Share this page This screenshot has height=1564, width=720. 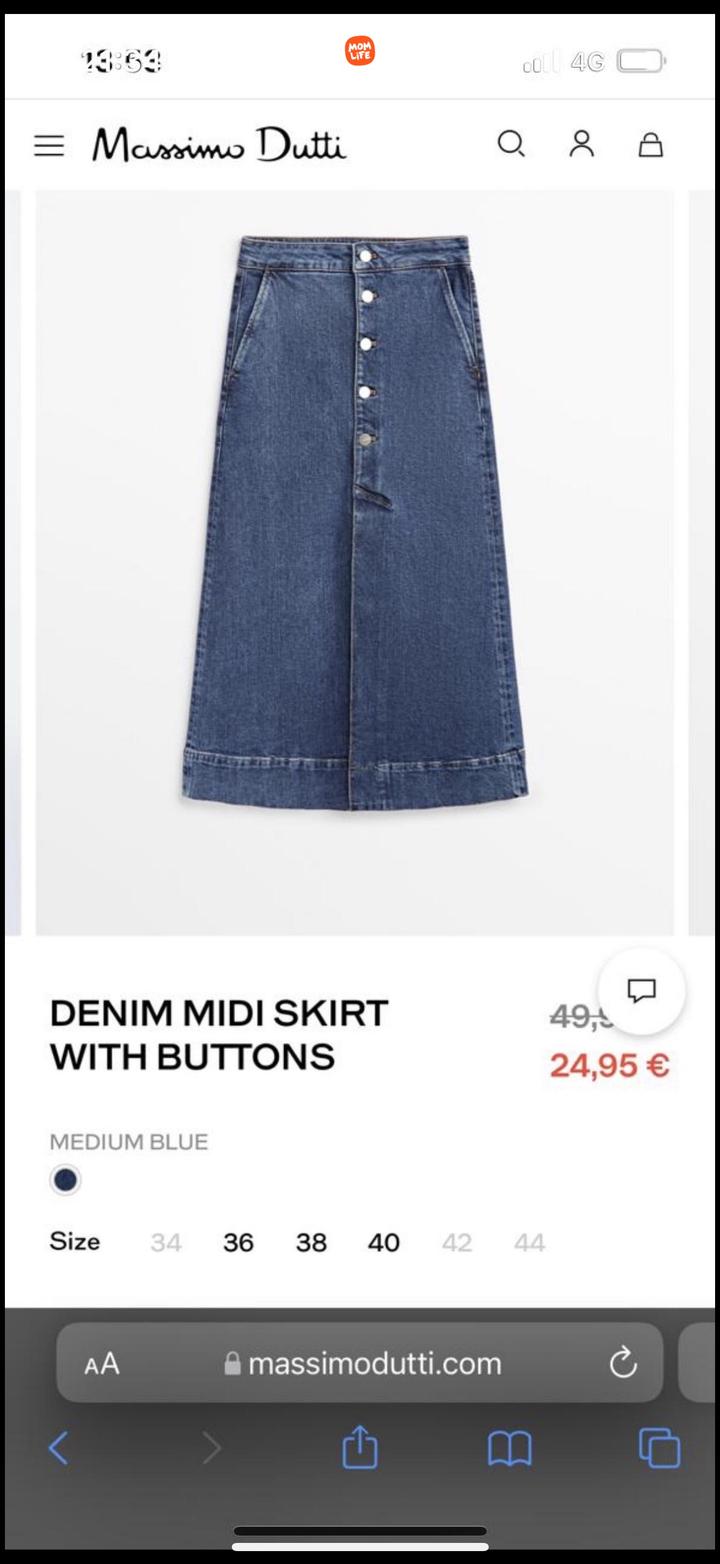[360, 1447]
